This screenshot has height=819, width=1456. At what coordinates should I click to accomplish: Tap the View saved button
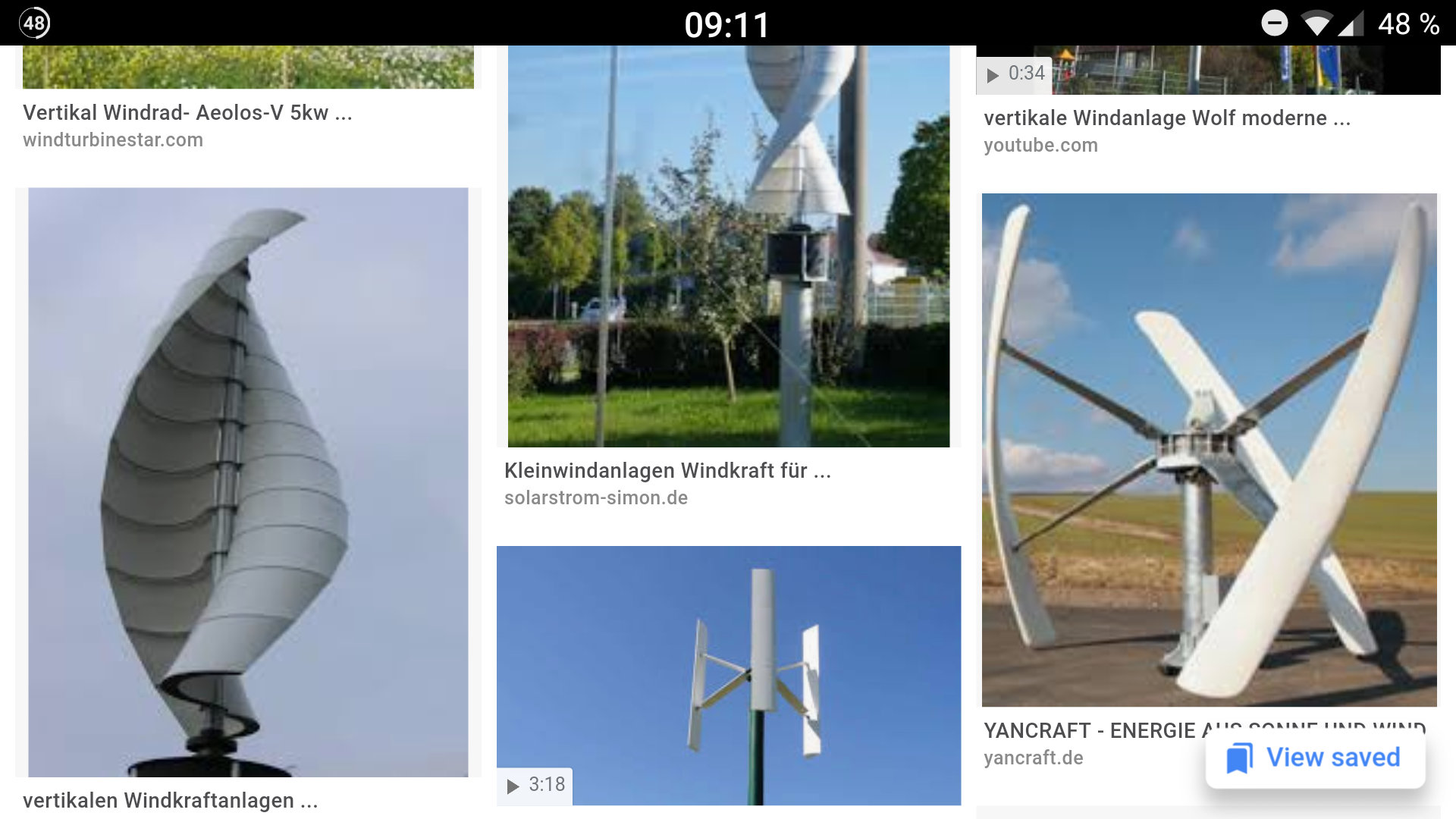point(1316,758)
